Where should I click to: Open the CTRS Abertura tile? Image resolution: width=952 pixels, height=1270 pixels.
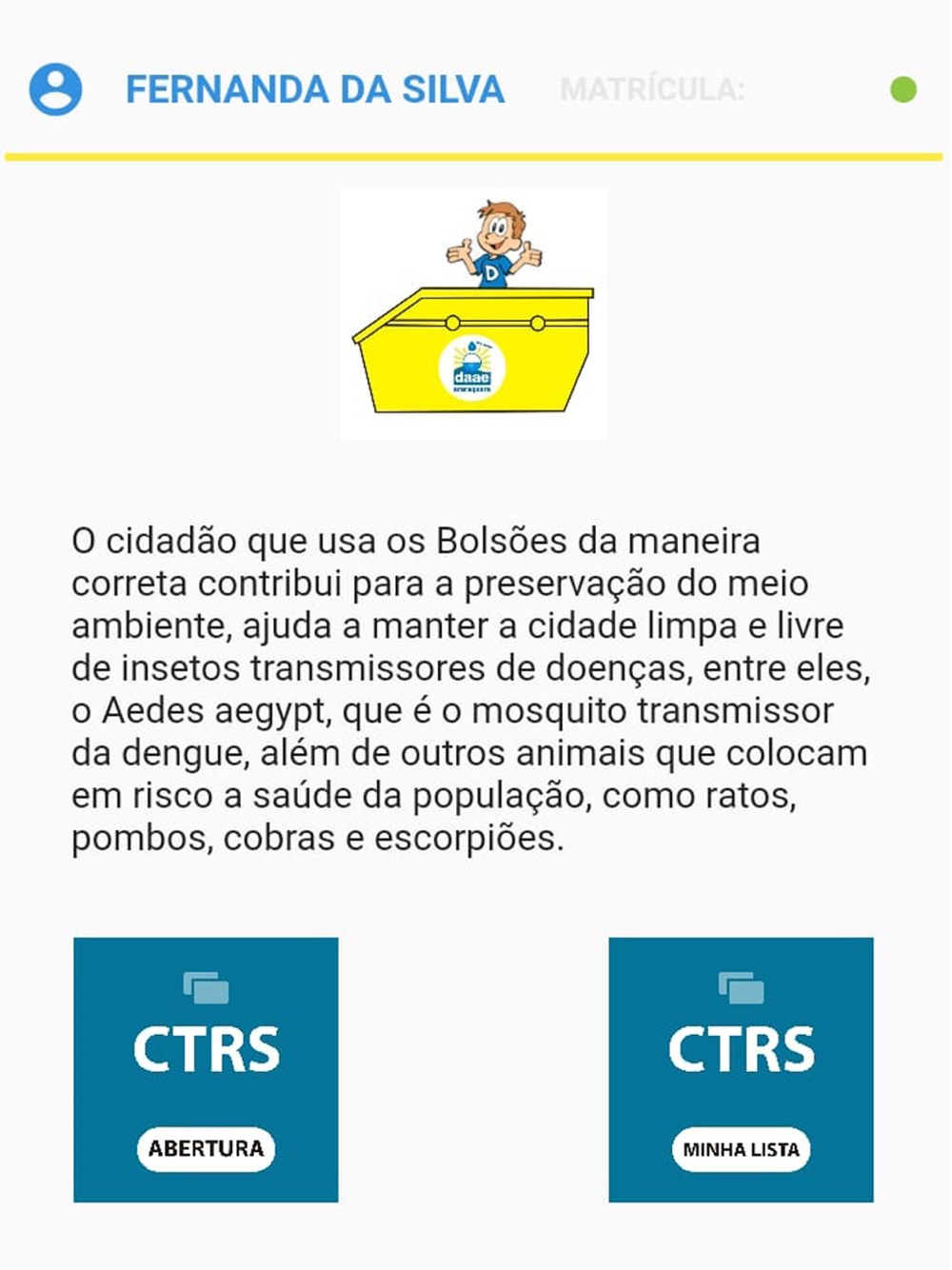pyautogui.click(x=206, y=1069)
